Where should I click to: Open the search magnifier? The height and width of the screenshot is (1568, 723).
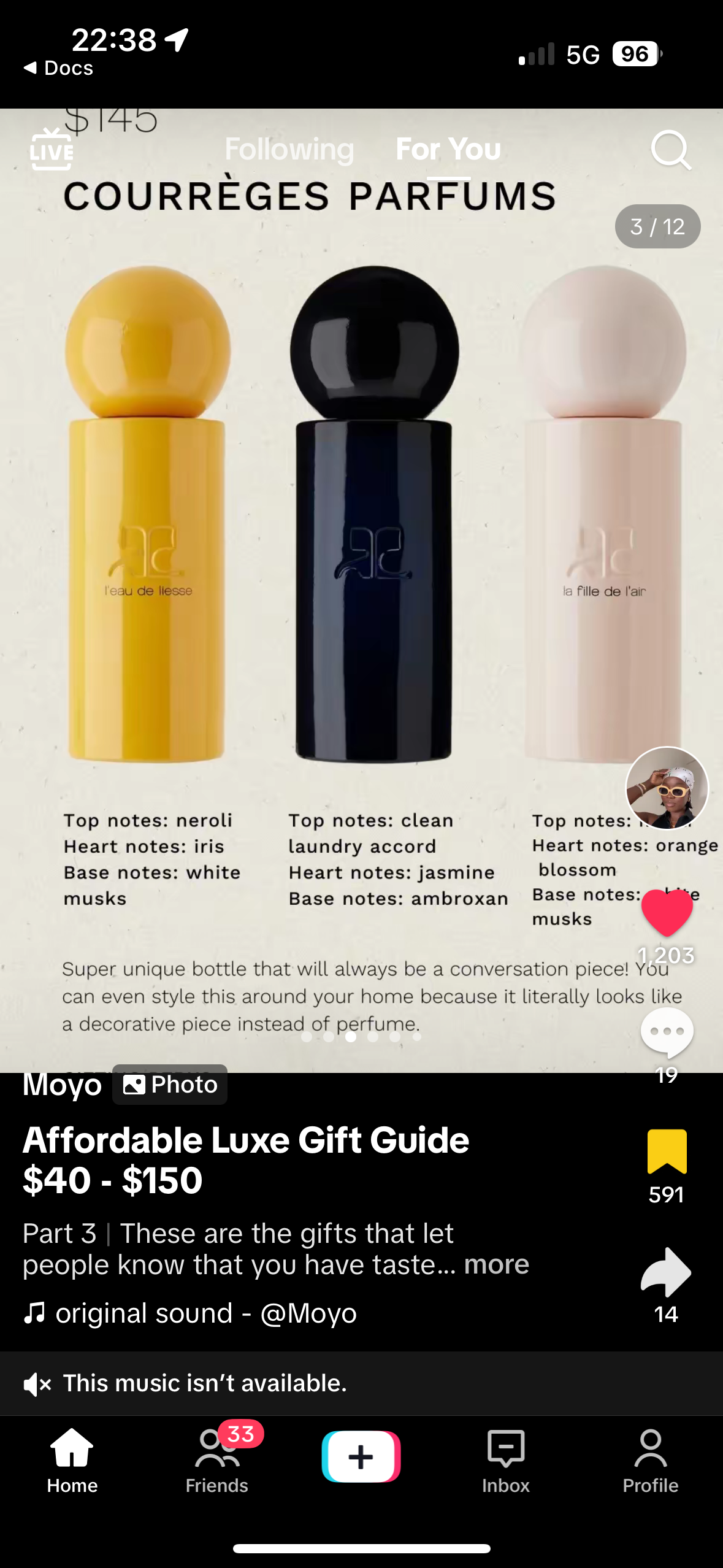click(x=670, y=150)
